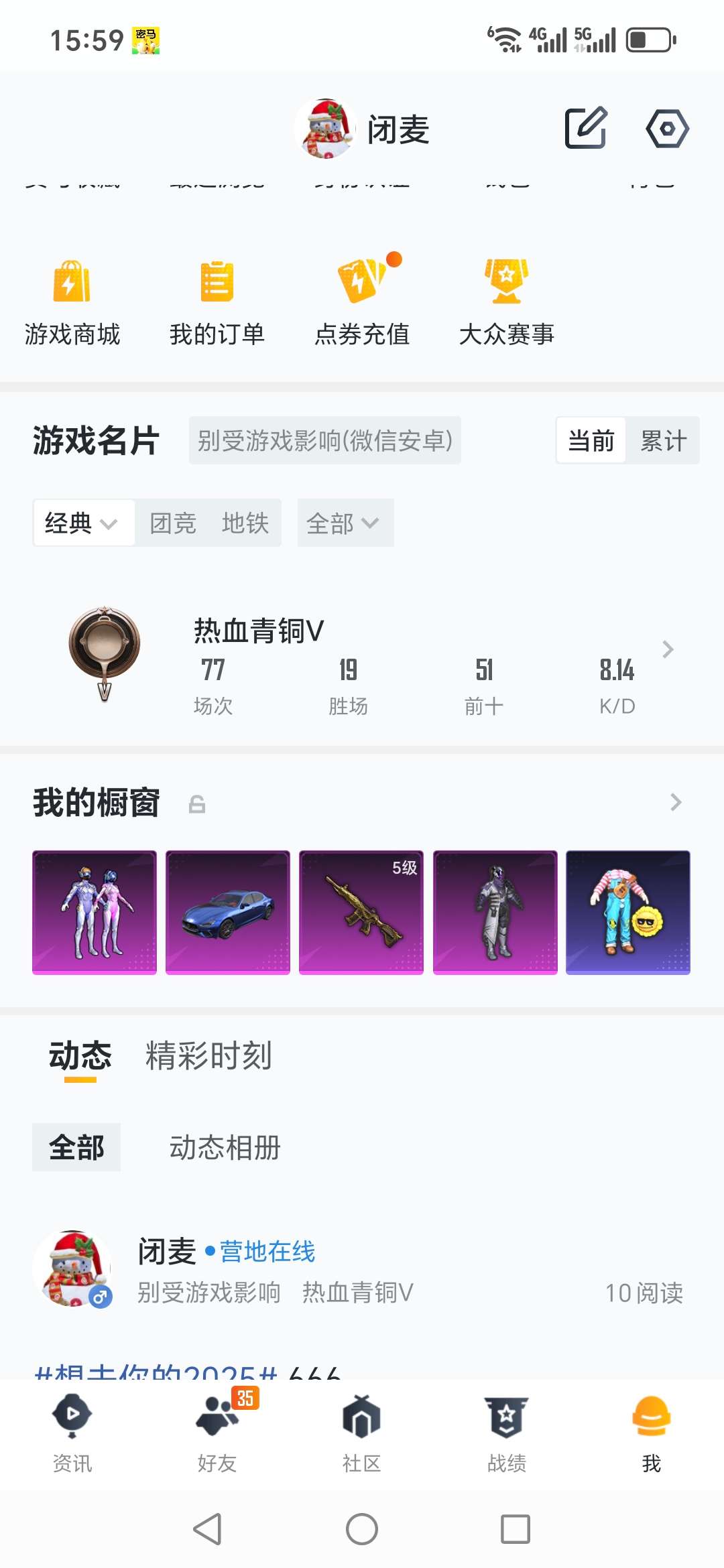Screen dimensions: 724x1568
Task: View the 5级 gun skin item
Action: click(361, 912)
